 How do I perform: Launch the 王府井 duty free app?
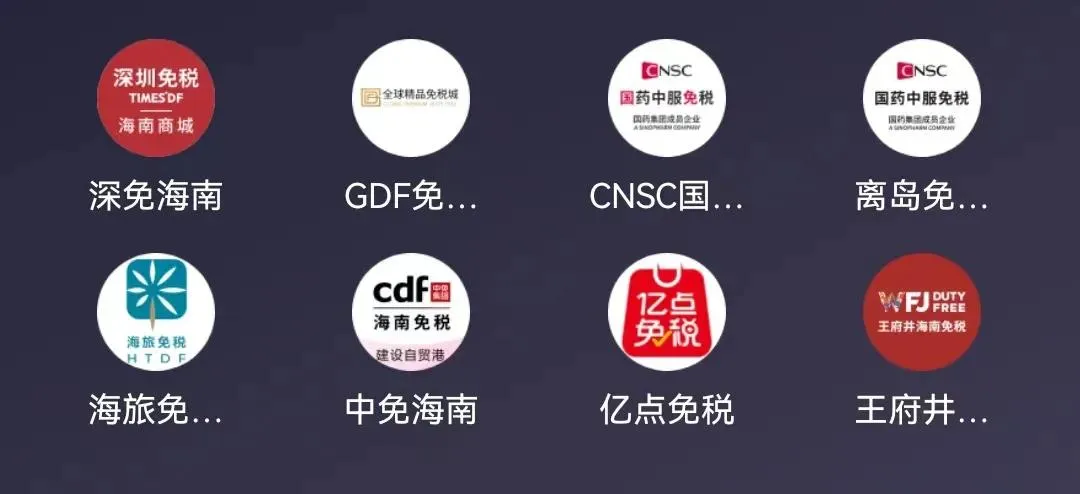coord(922,312)
